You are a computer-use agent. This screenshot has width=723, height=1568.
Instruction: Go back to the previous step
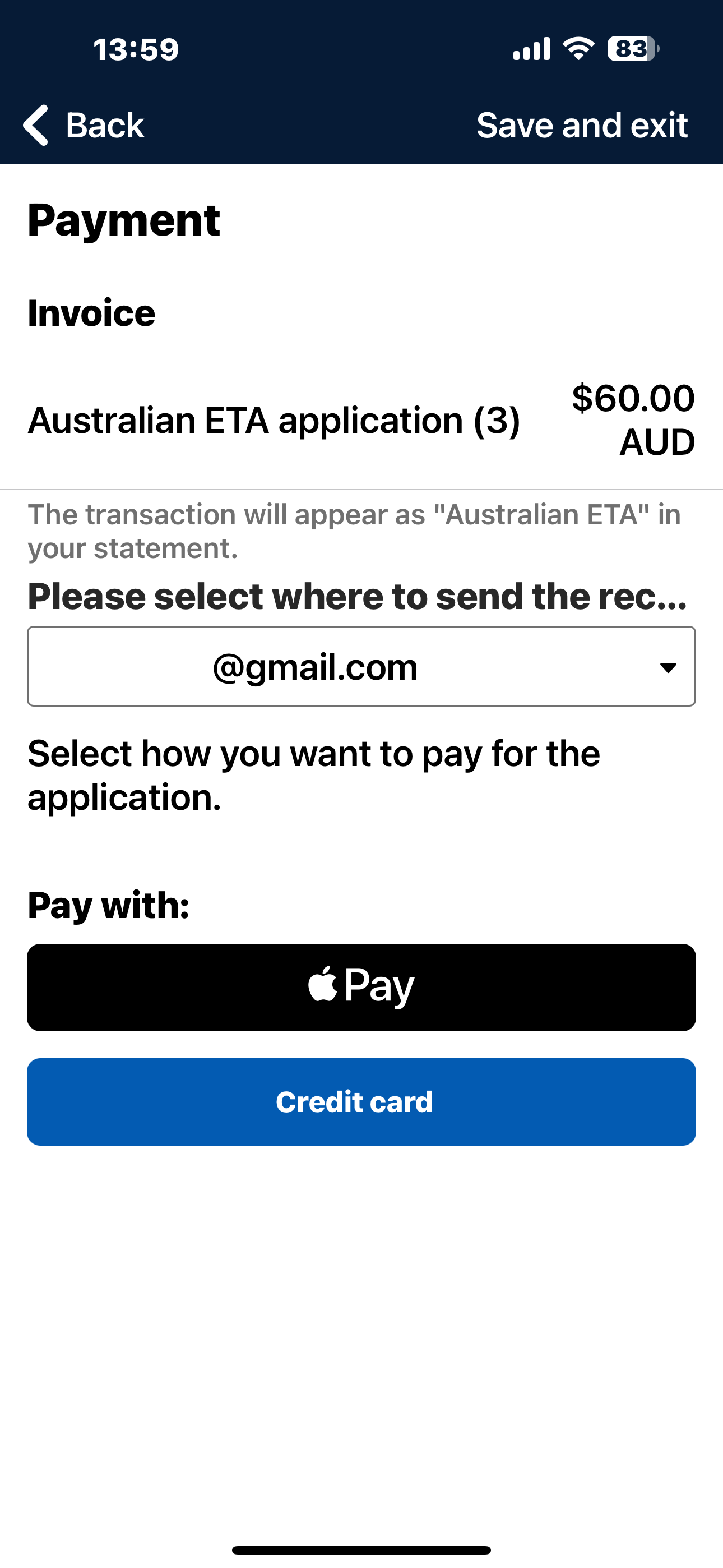[x=84, y=126]
